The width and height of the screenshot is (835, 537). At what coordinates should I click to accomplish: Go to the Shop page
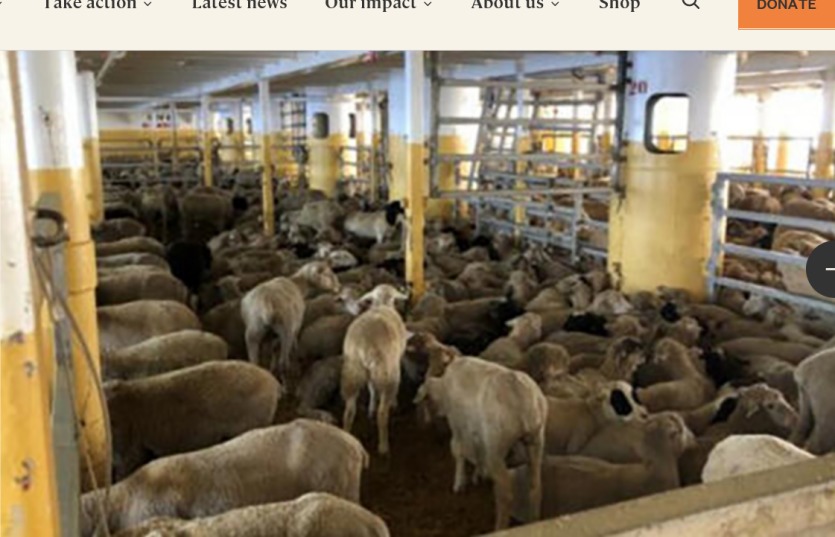click(619, 6)
